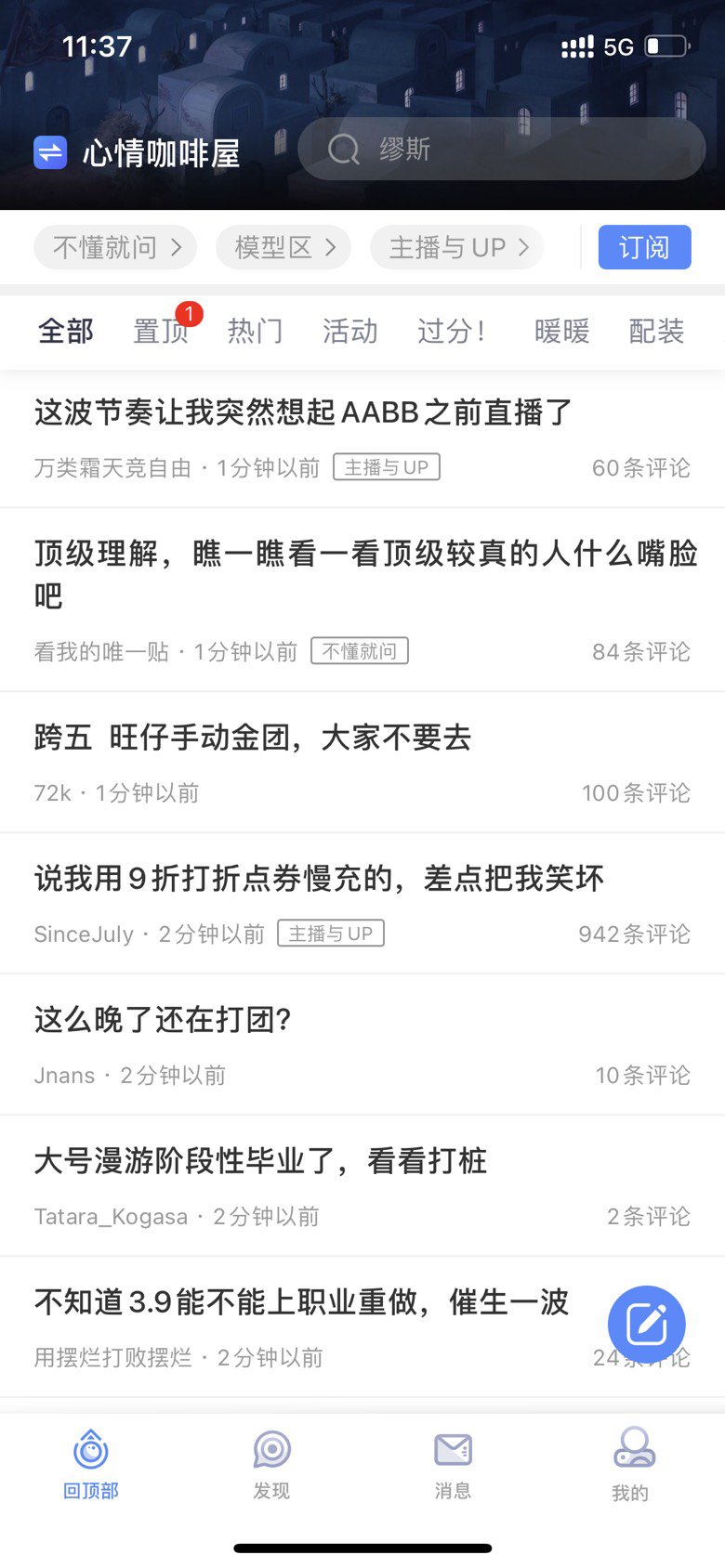The height and width of the screenshot is (1568, 725).
Task: Select the 暖暖 tab
Action: 562,331
